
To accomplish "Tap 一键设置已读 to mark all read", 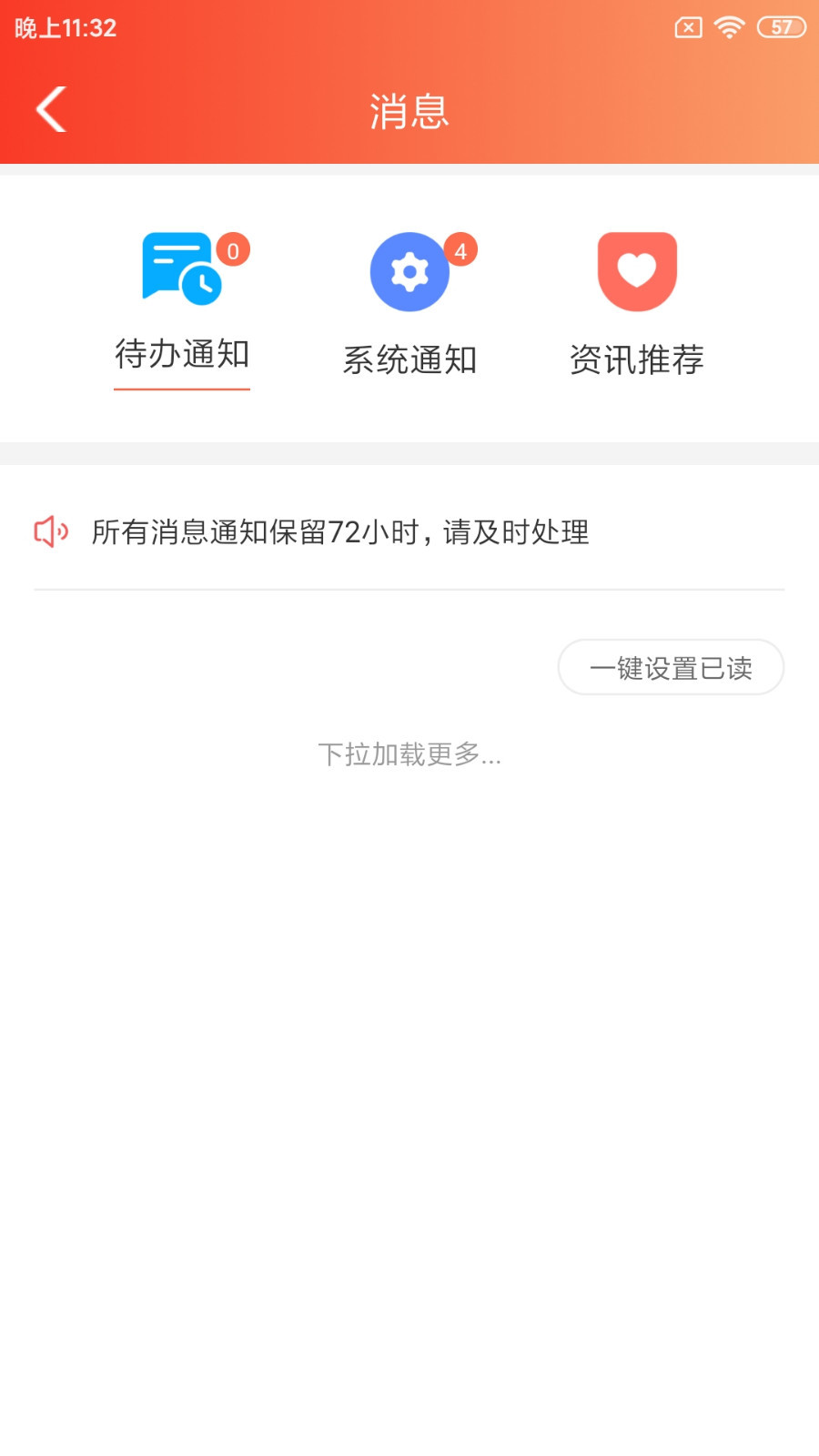I will tap(671, 667).
